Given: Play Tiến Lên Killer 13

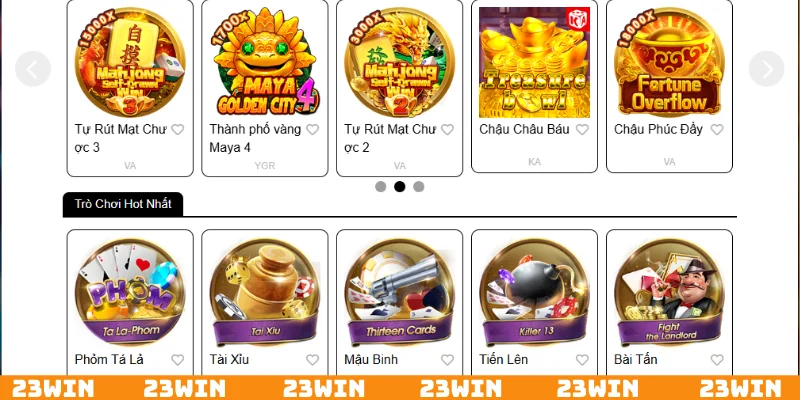Looking at the screenshot, I should [x=534, y=292].
